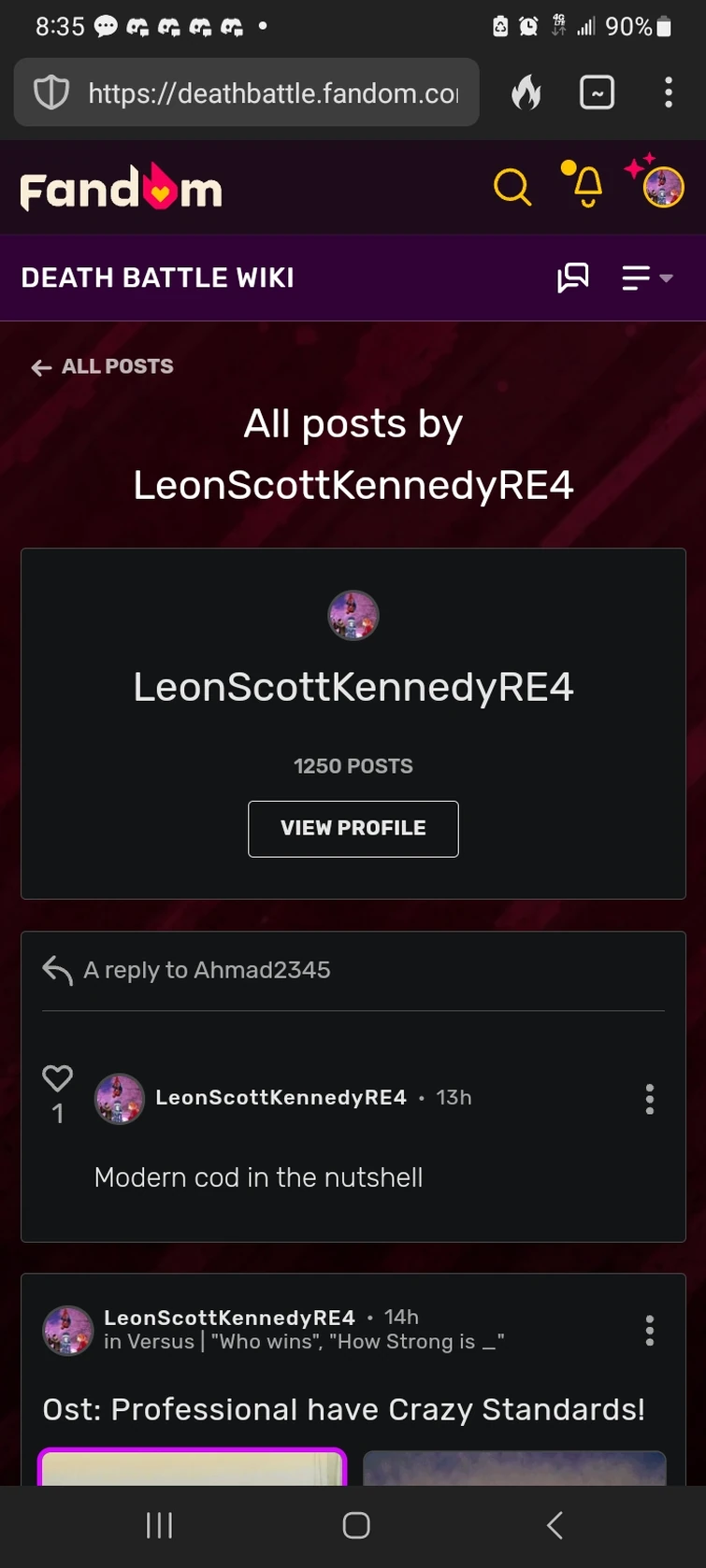
Task: Tap the URL address bar
Action: pos(271,92)
